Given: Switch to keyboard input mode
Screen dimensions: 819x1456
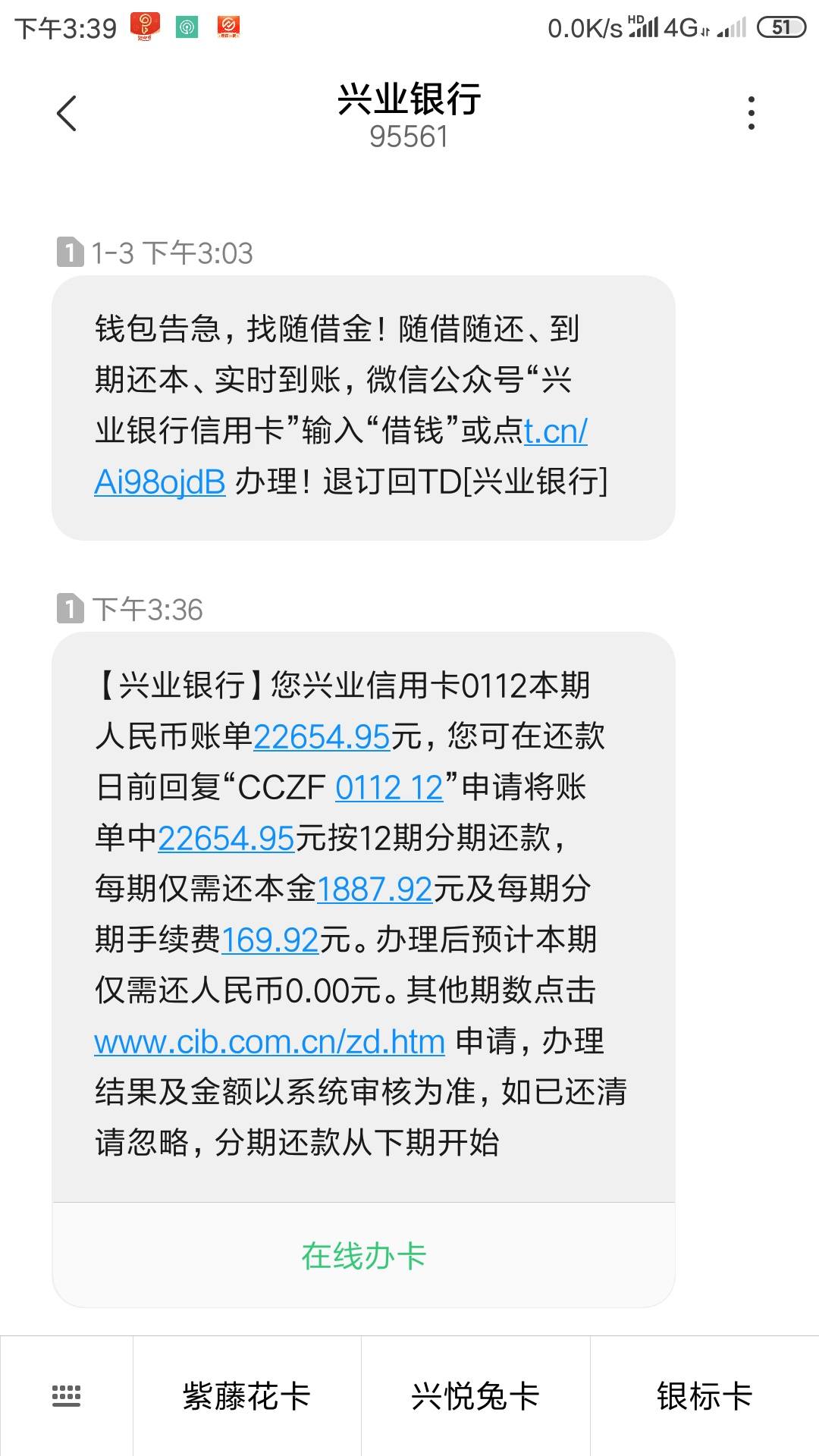Looking at the screenshot, I should click(67, 1396).
